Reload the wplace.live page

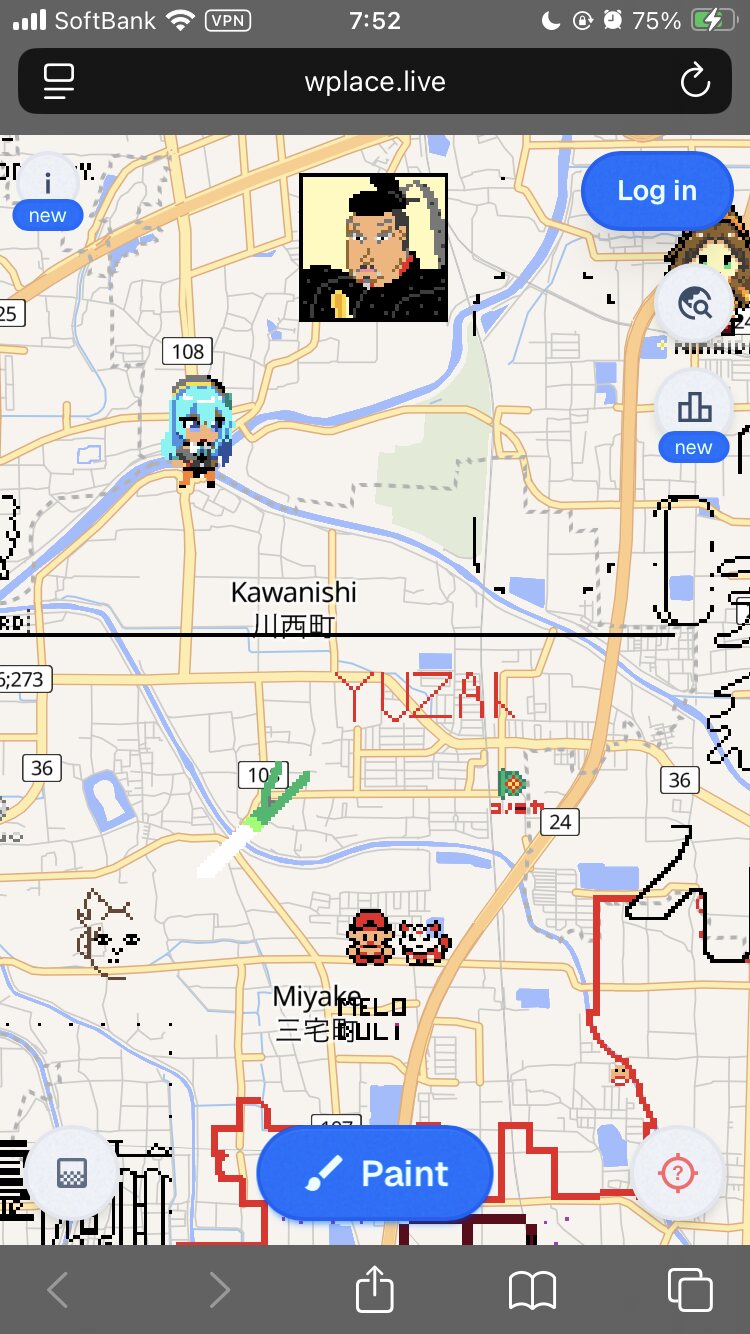point(695,82)
